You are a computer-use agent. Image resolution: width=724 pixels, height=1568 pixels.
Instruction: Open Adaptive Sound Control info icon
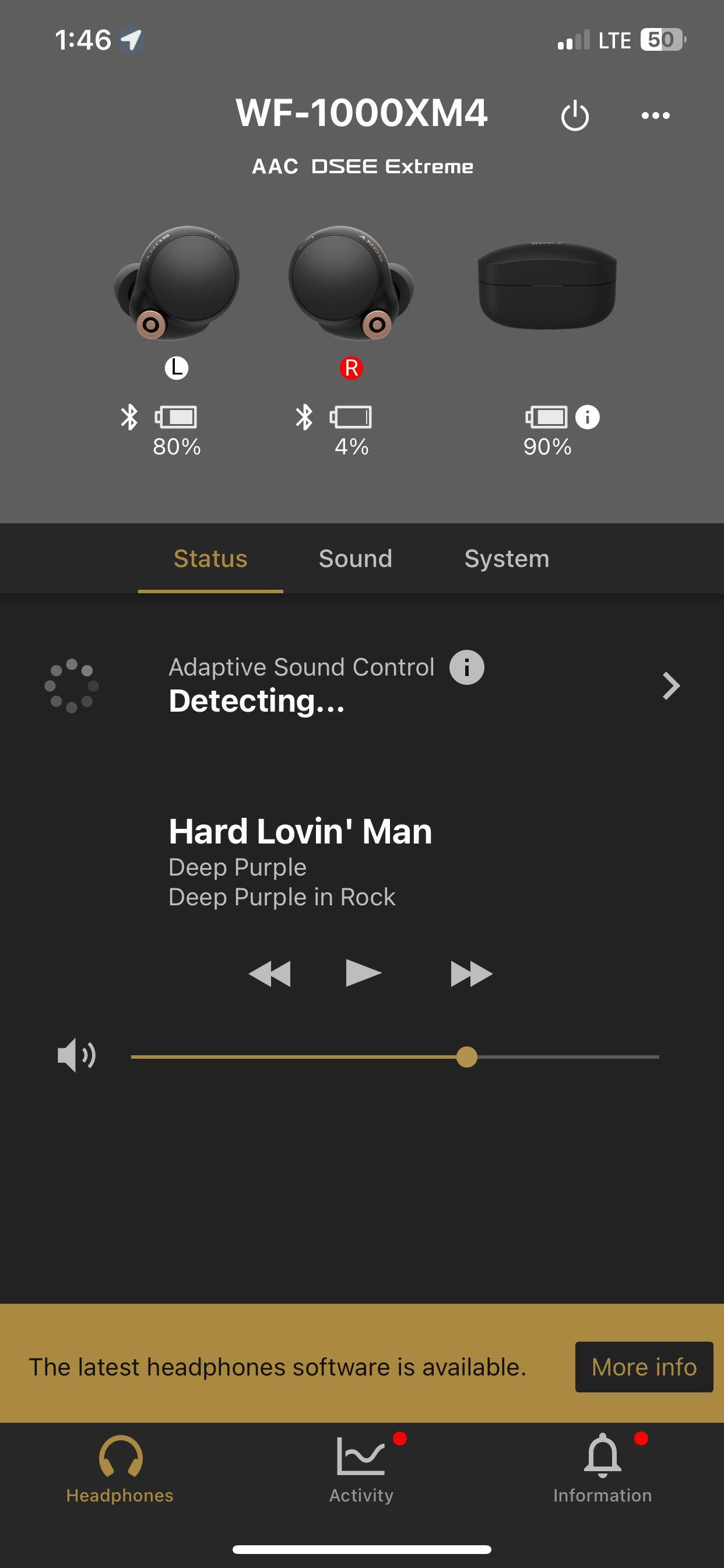[x=467, y=668]
